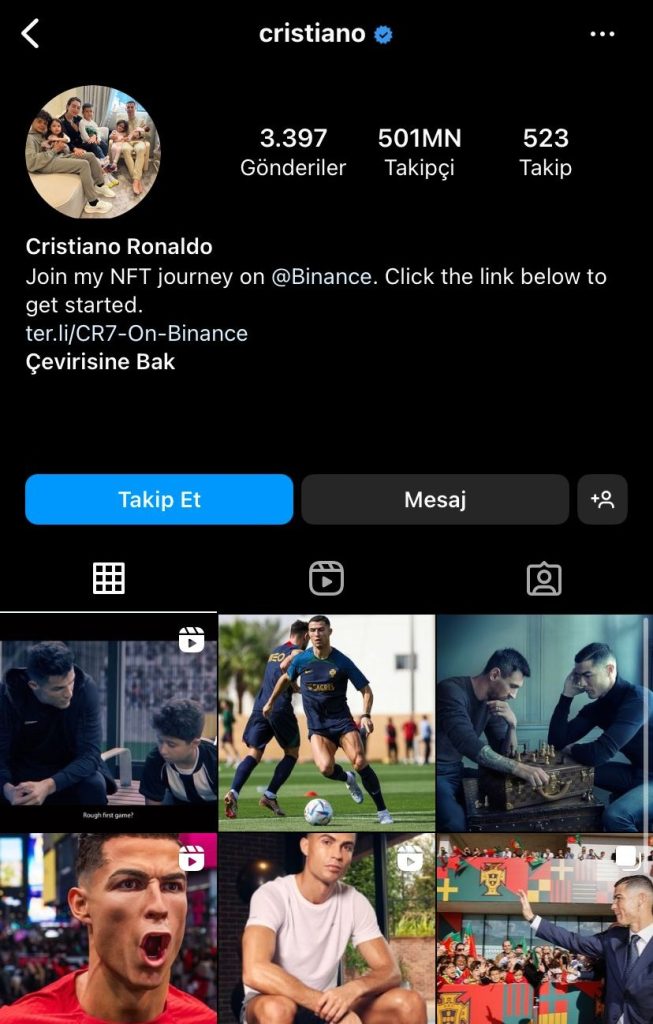Open the three-dot overflow menu
Image resolution: width=653 pixels, height=1024 pixels.
602,34
